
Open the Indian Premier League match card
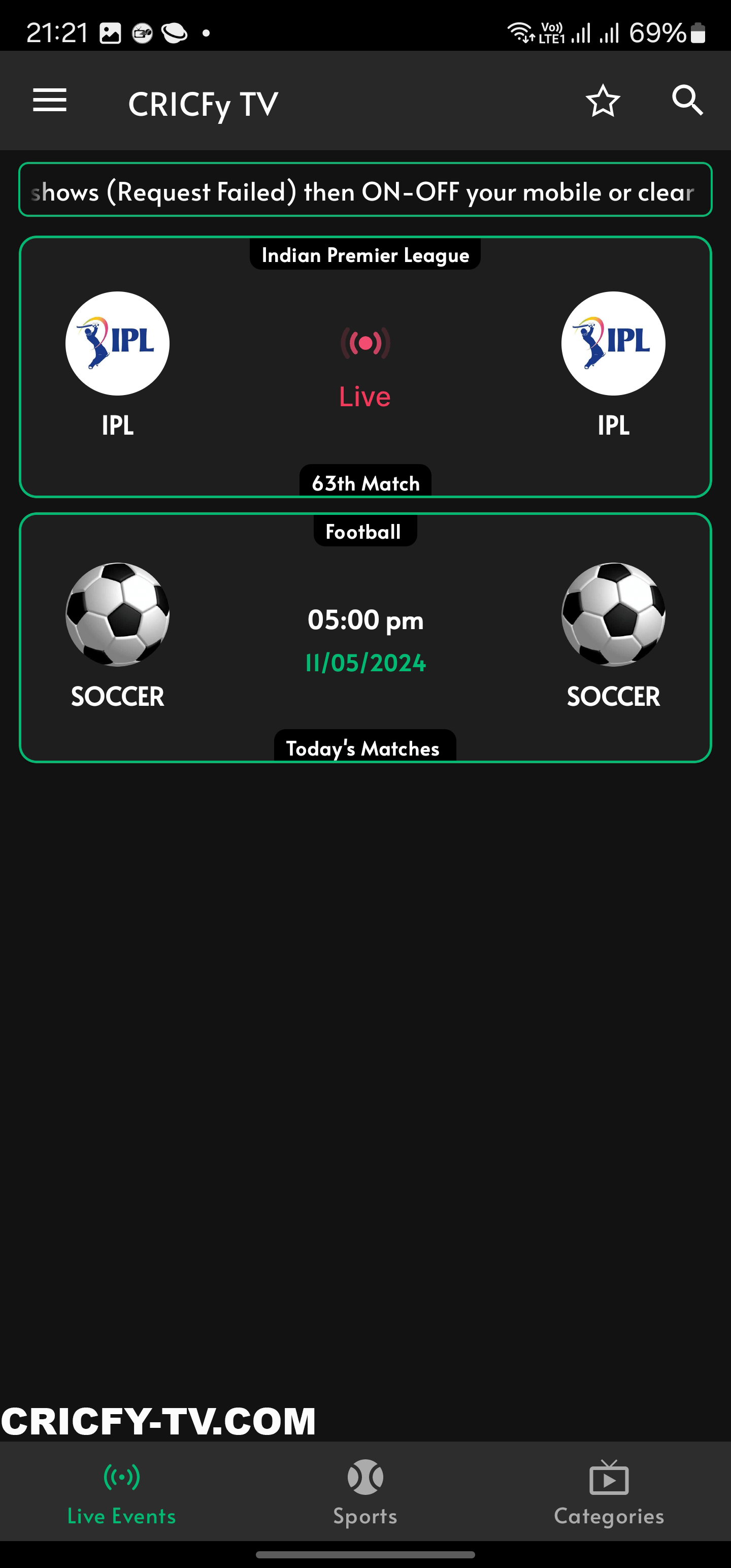pos(364,365)
